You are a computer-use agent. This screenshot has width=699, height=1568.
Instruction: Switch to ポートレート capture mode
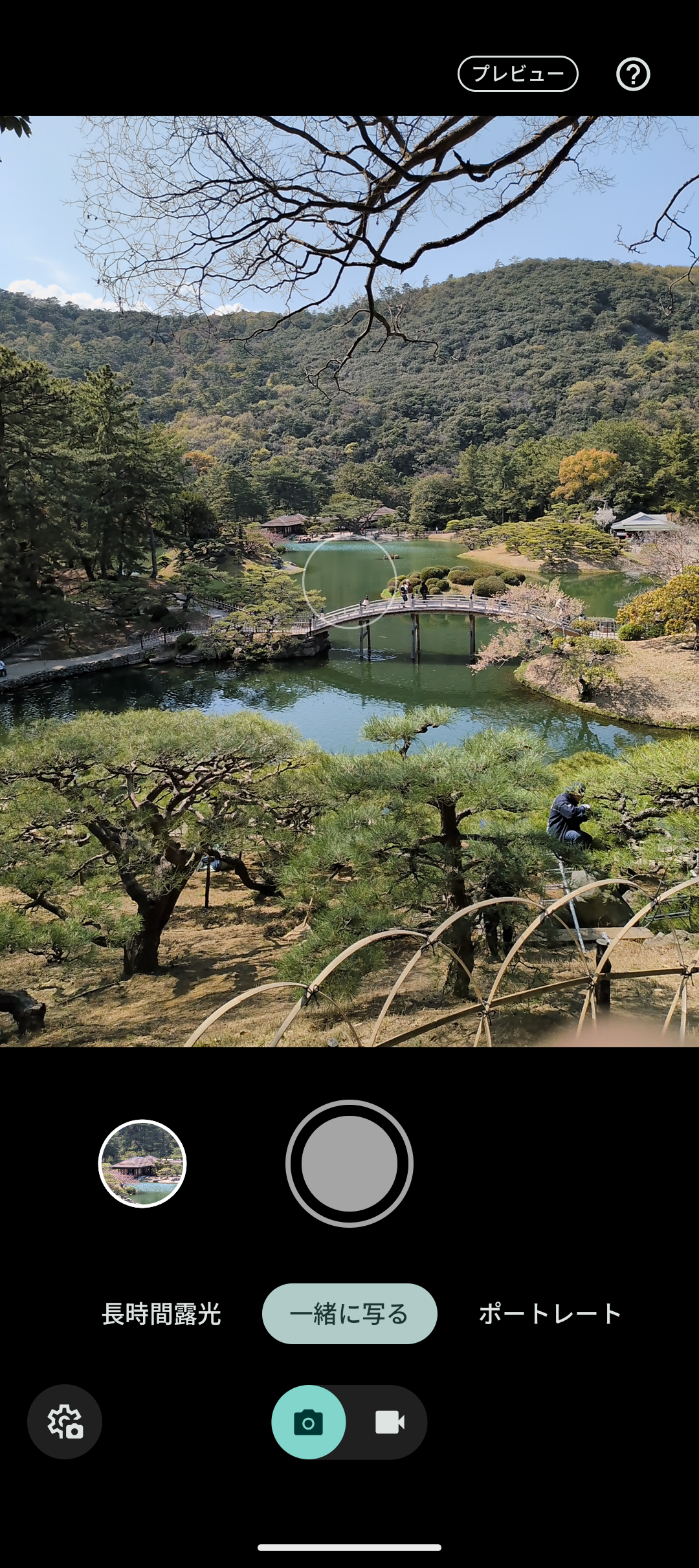pyautogui.click(x=549, y=1314)
